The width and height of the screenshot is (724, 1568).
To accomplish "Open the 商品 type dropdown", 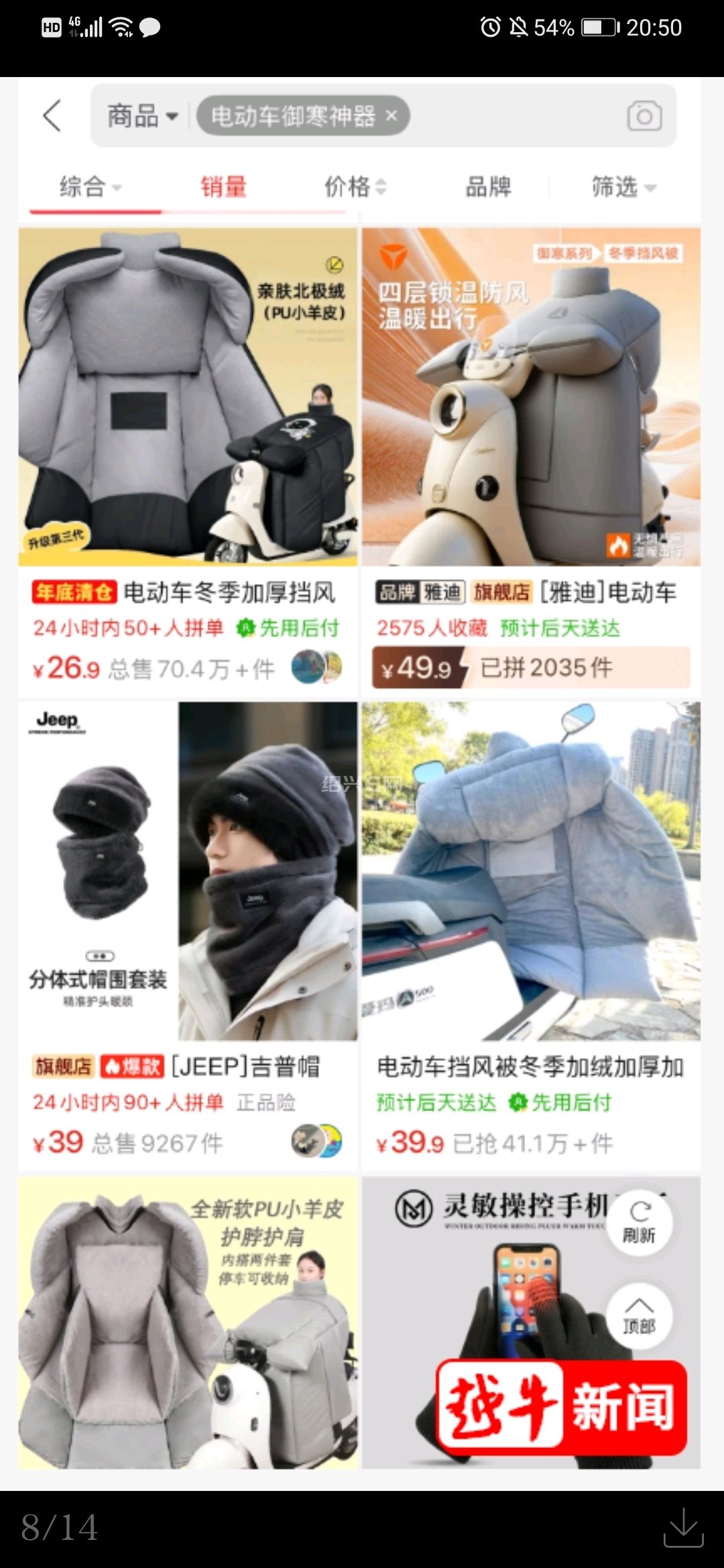I will tap(142, 116).
